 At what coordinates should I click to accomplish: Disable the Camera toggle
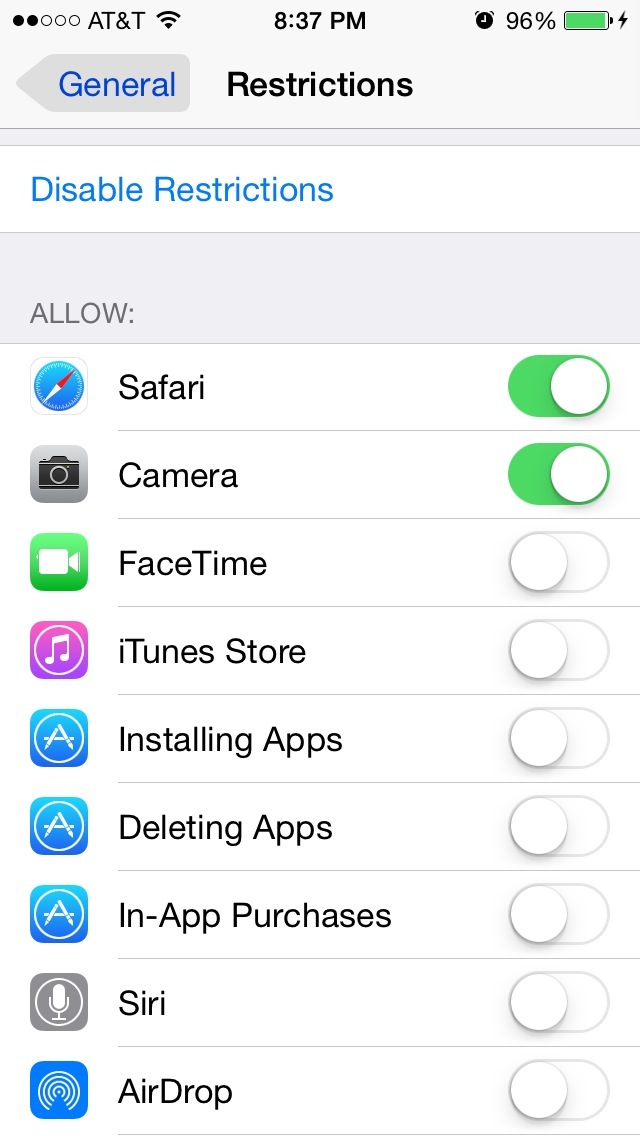[558, 475]
